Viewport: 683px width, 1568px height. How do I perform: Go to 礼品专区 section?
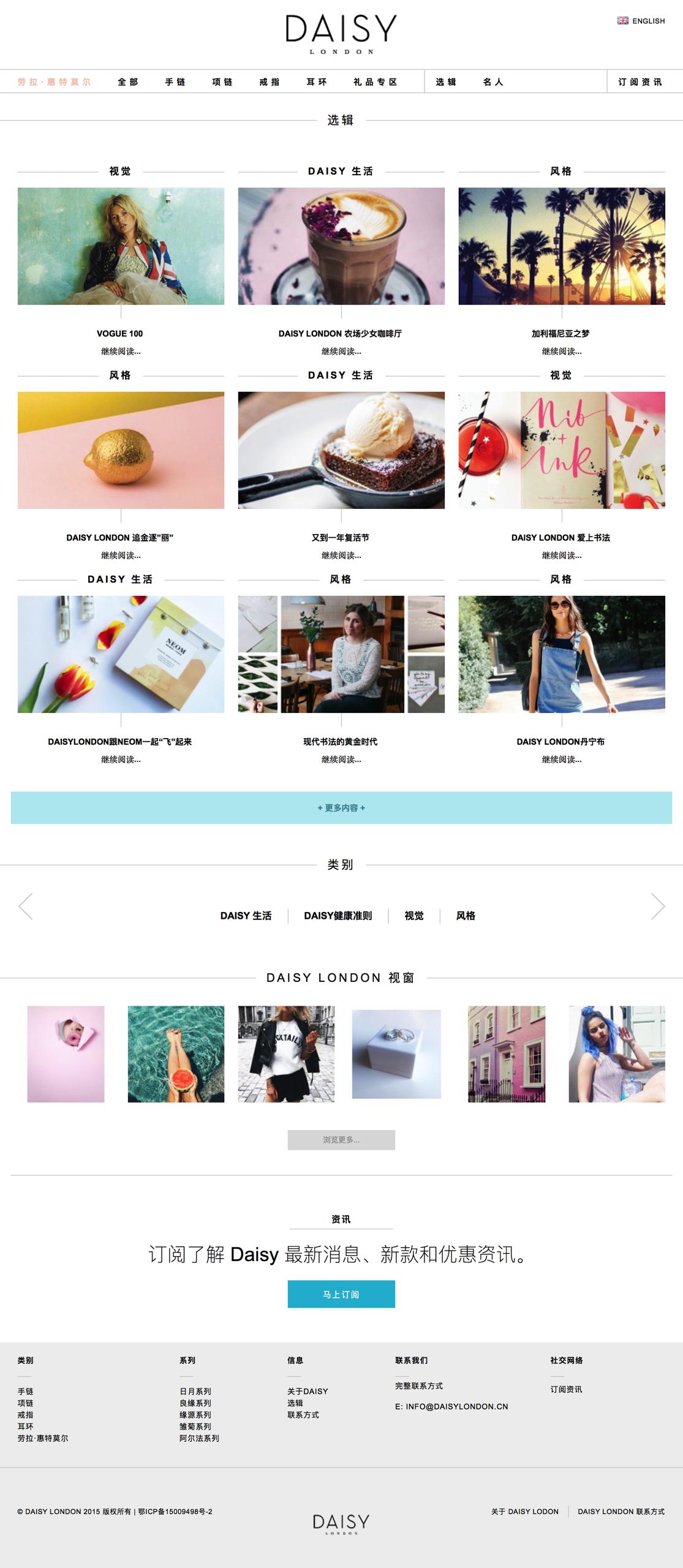point(375,82)
